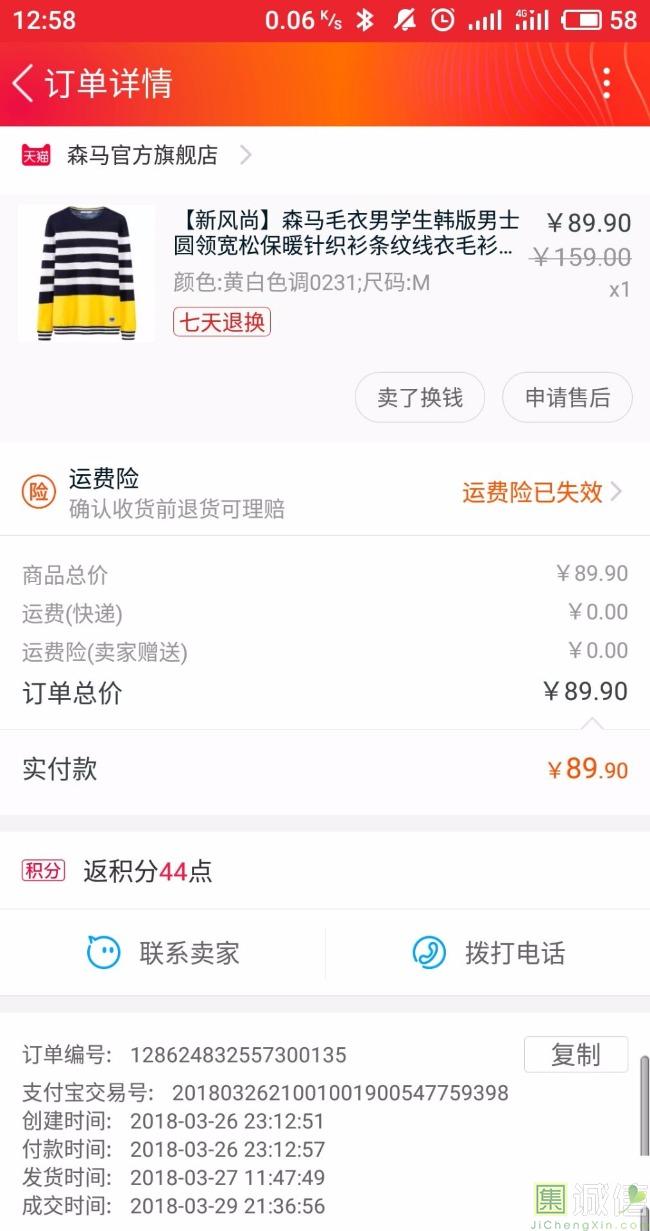Open the three-dot overflow menu
This screenshot has height=1231, width=650.
[606, 83]
